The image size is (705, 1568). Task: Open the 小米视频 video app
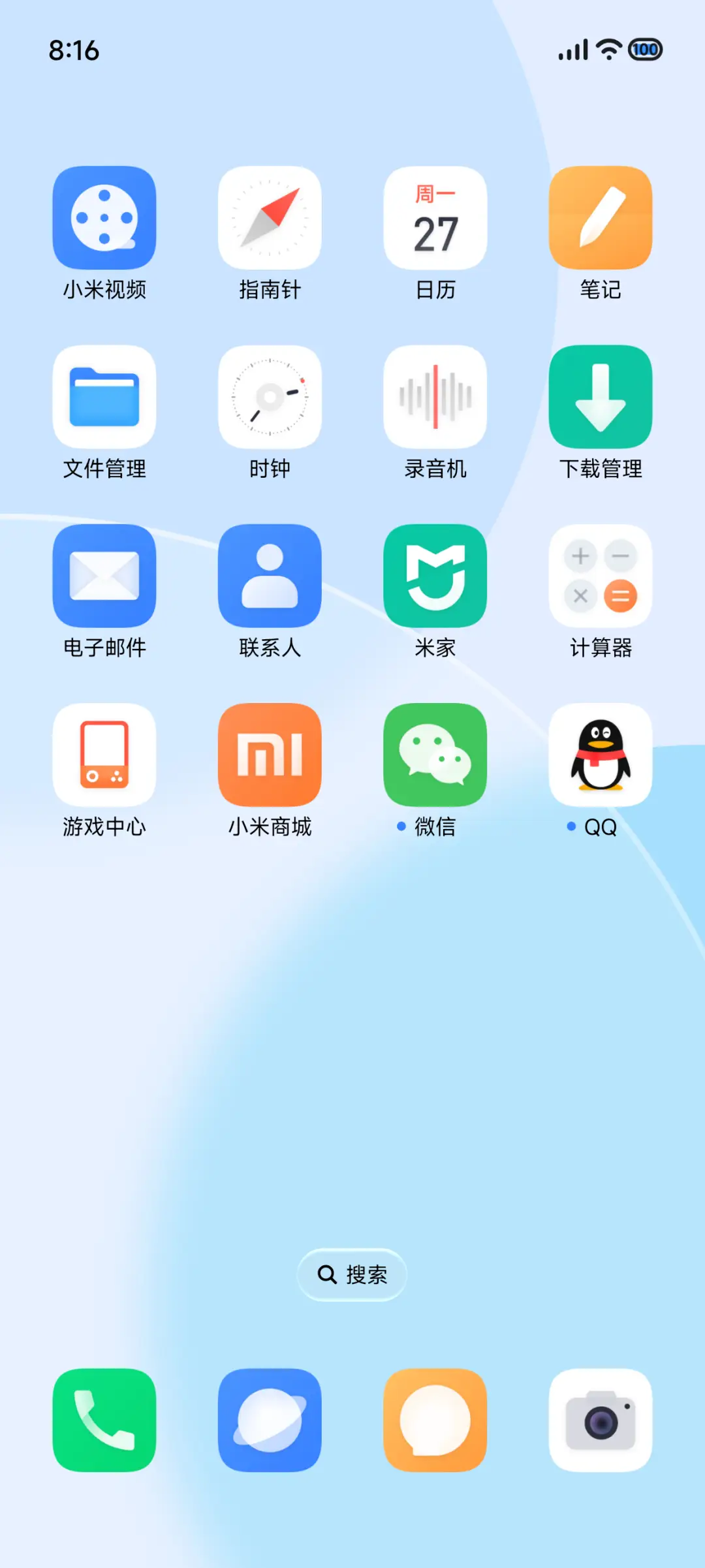104,217
